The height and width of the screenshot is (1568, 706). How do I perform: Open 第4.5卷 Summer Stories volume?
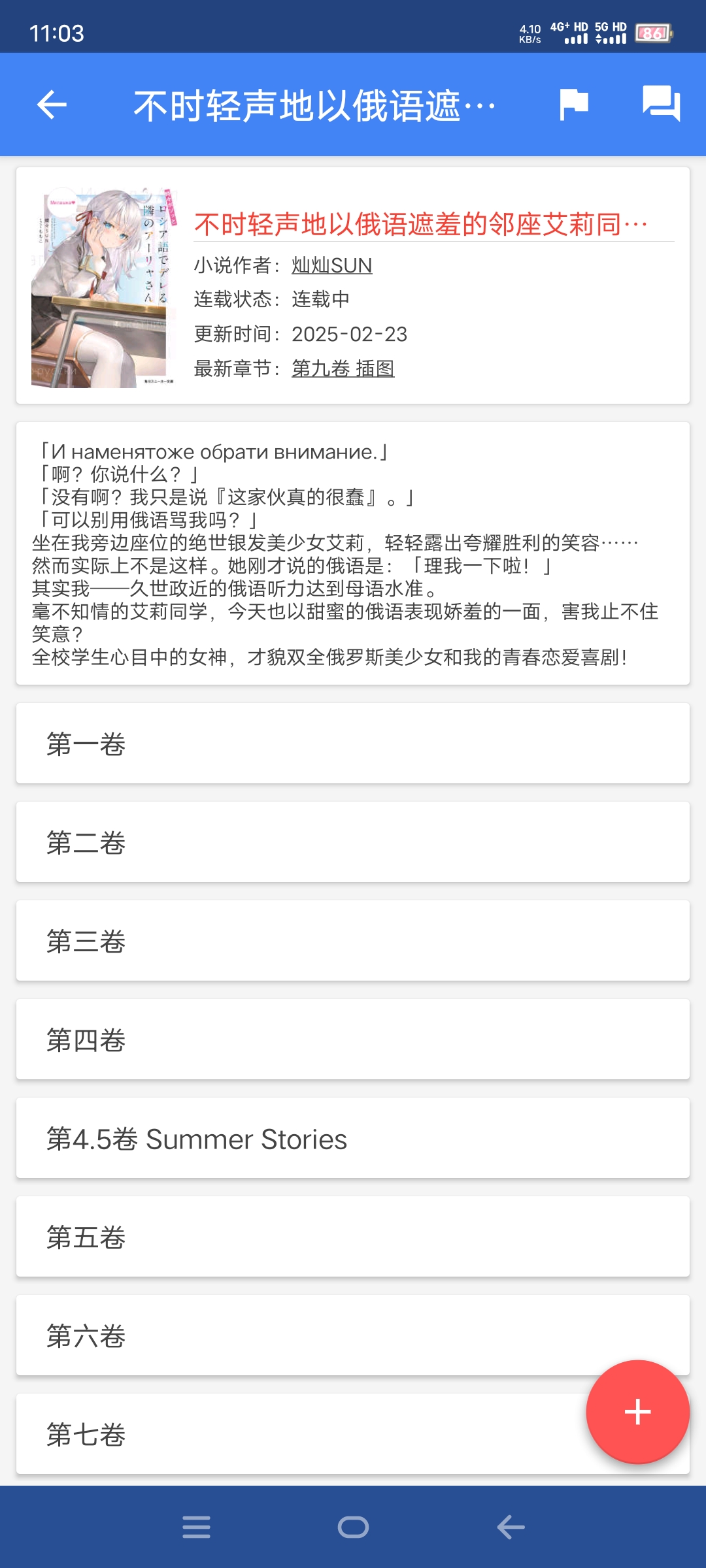(x=353, y=1137)
